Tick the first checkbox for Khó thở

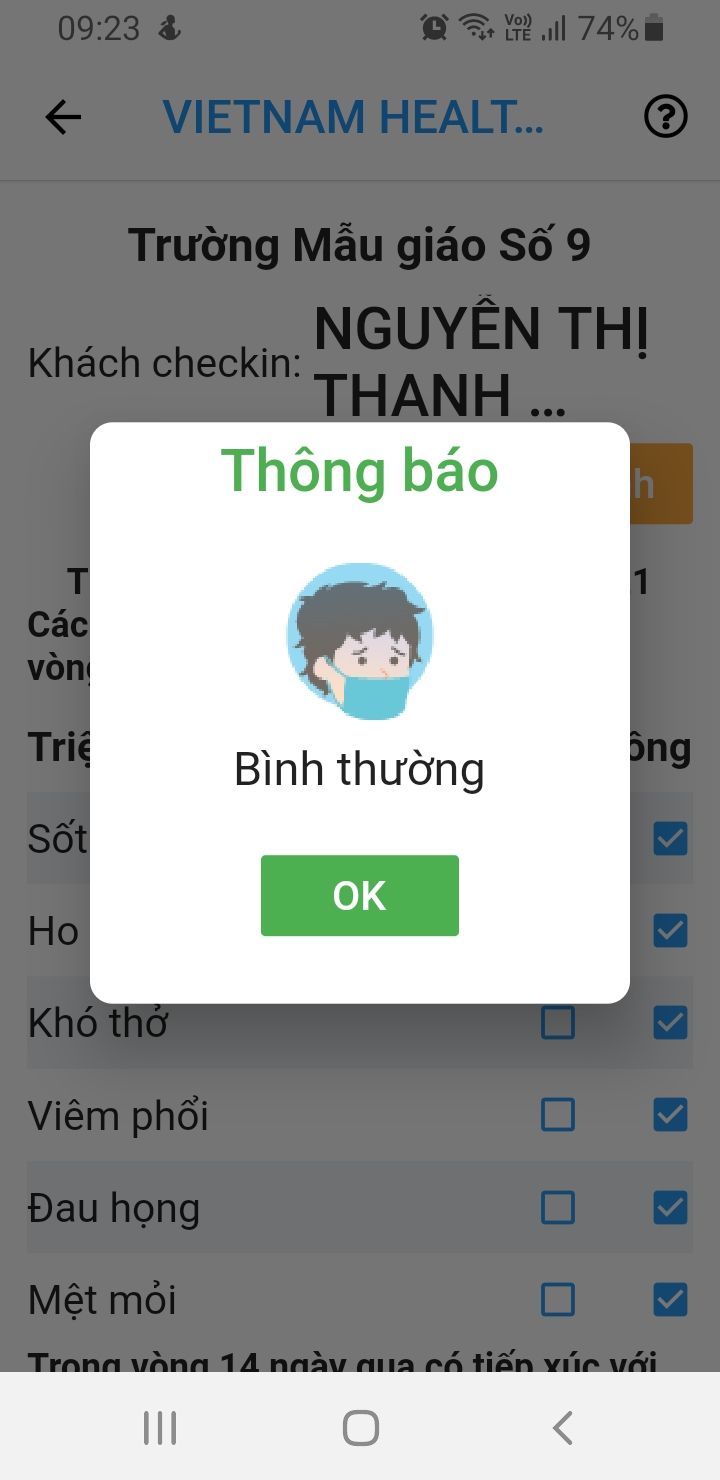pyautogui.click(x=558, y=1022)
